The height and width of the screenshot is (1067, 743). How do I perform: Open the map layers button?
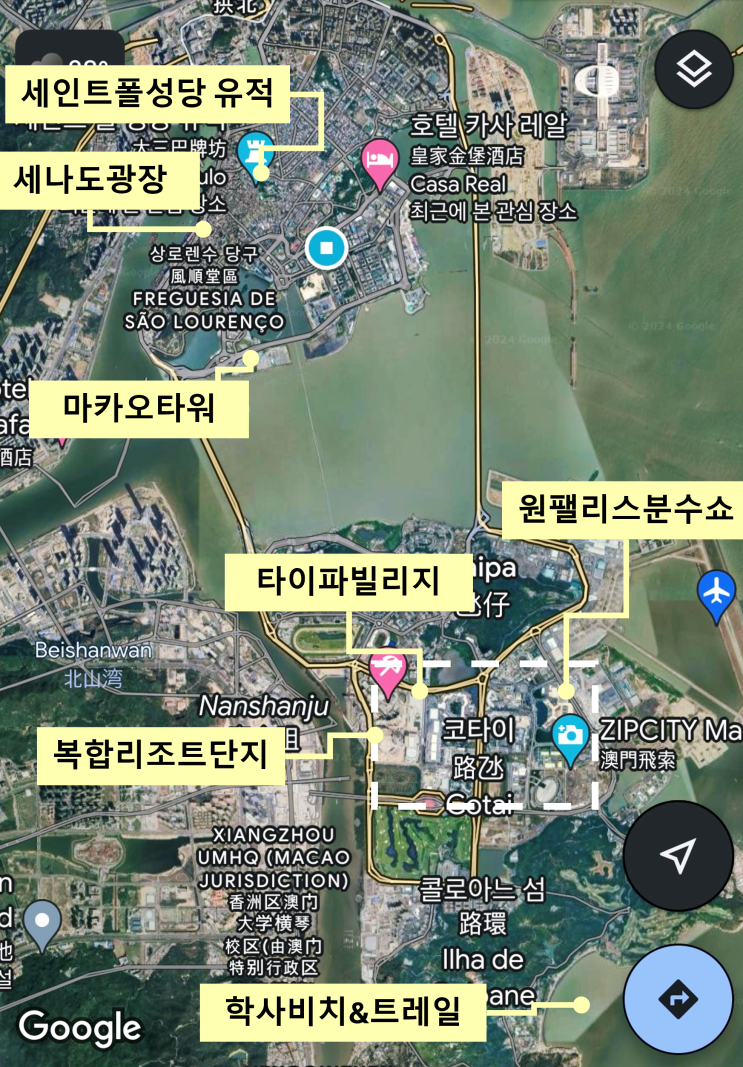694,69
